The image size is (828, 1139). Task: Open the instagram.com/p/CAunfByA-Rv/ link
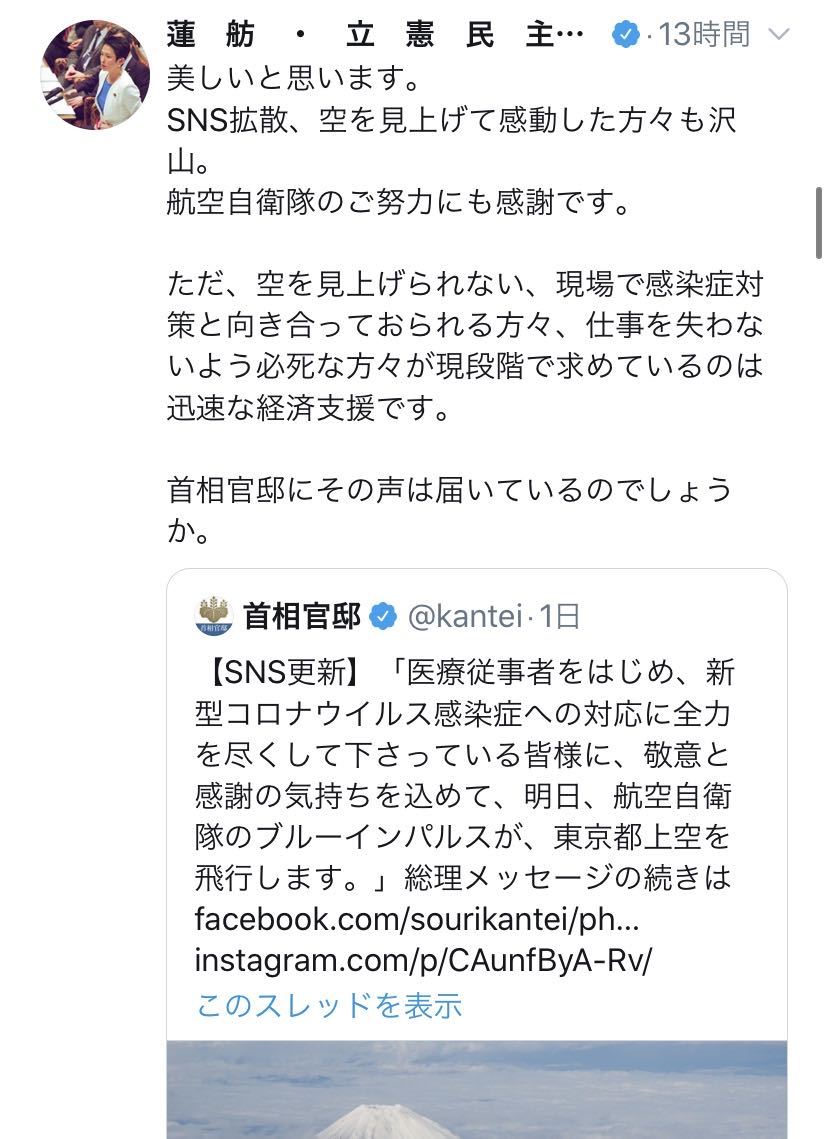pyautogui.click(x=422, y=960)
